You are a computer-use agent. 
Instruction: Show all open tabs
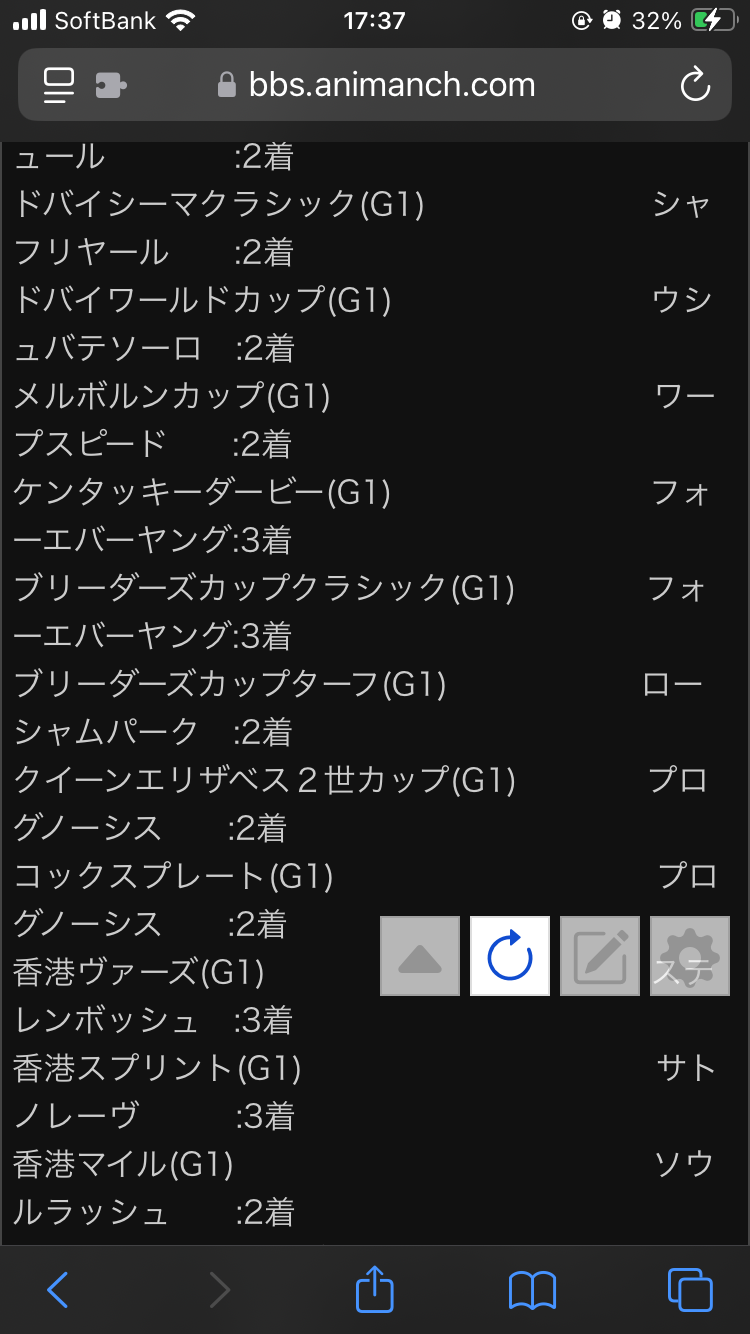click(x=690, y=1290)
